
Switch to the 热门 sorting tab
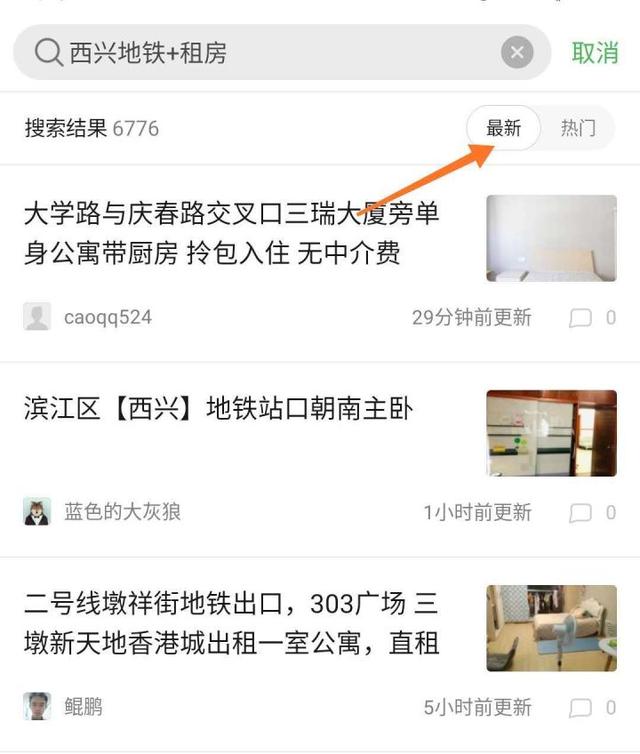pos(578,128)
